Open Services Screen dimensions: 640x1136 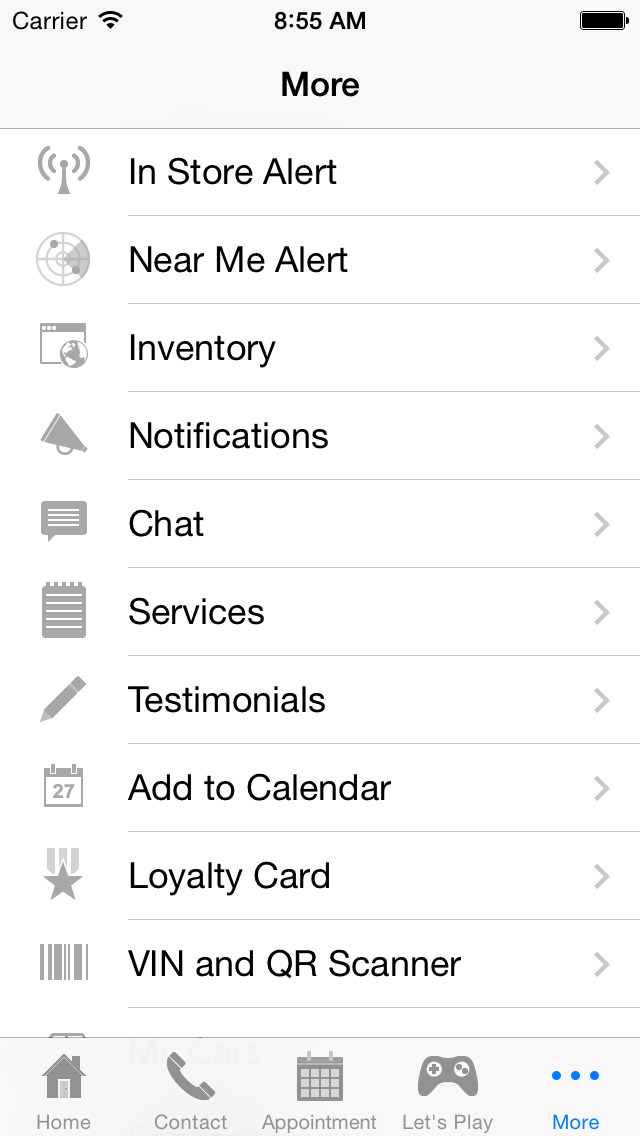click(x=320, y=612)
